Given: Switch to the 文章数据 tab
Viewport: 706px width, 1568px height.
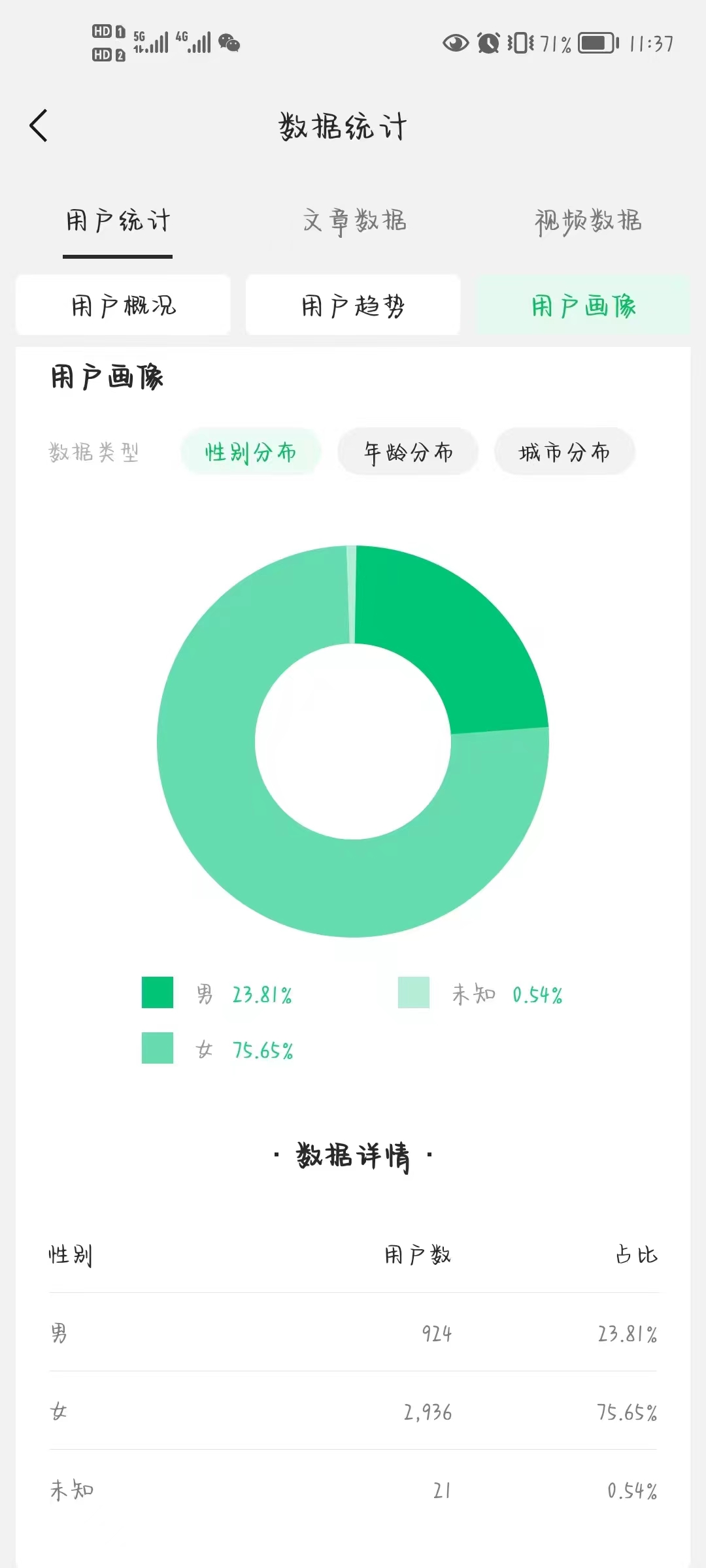Looking at the screenshot, I should point(354,221).
